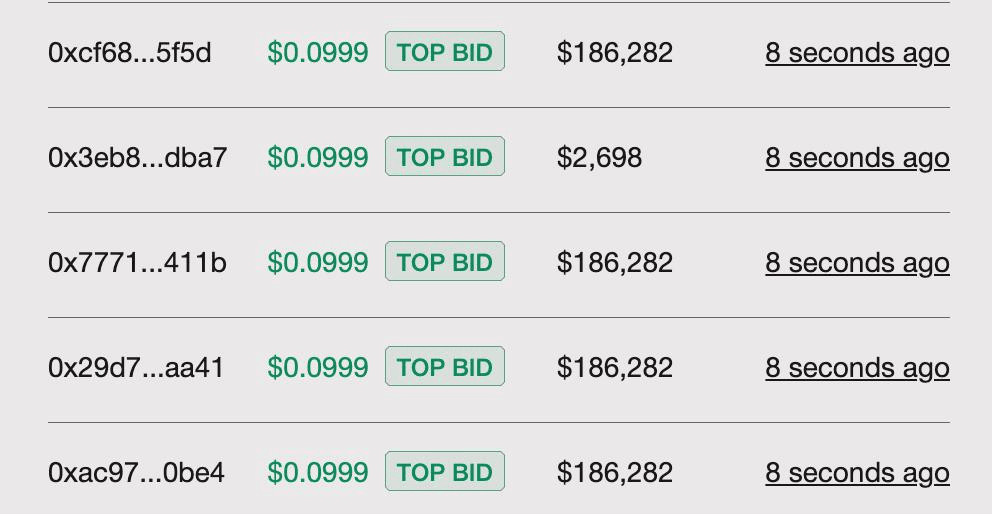The image size is (992, 514).
Task: Follow the "8 seconds ago" link for 0xac97...0be4
Action: (x=857, y=473)
